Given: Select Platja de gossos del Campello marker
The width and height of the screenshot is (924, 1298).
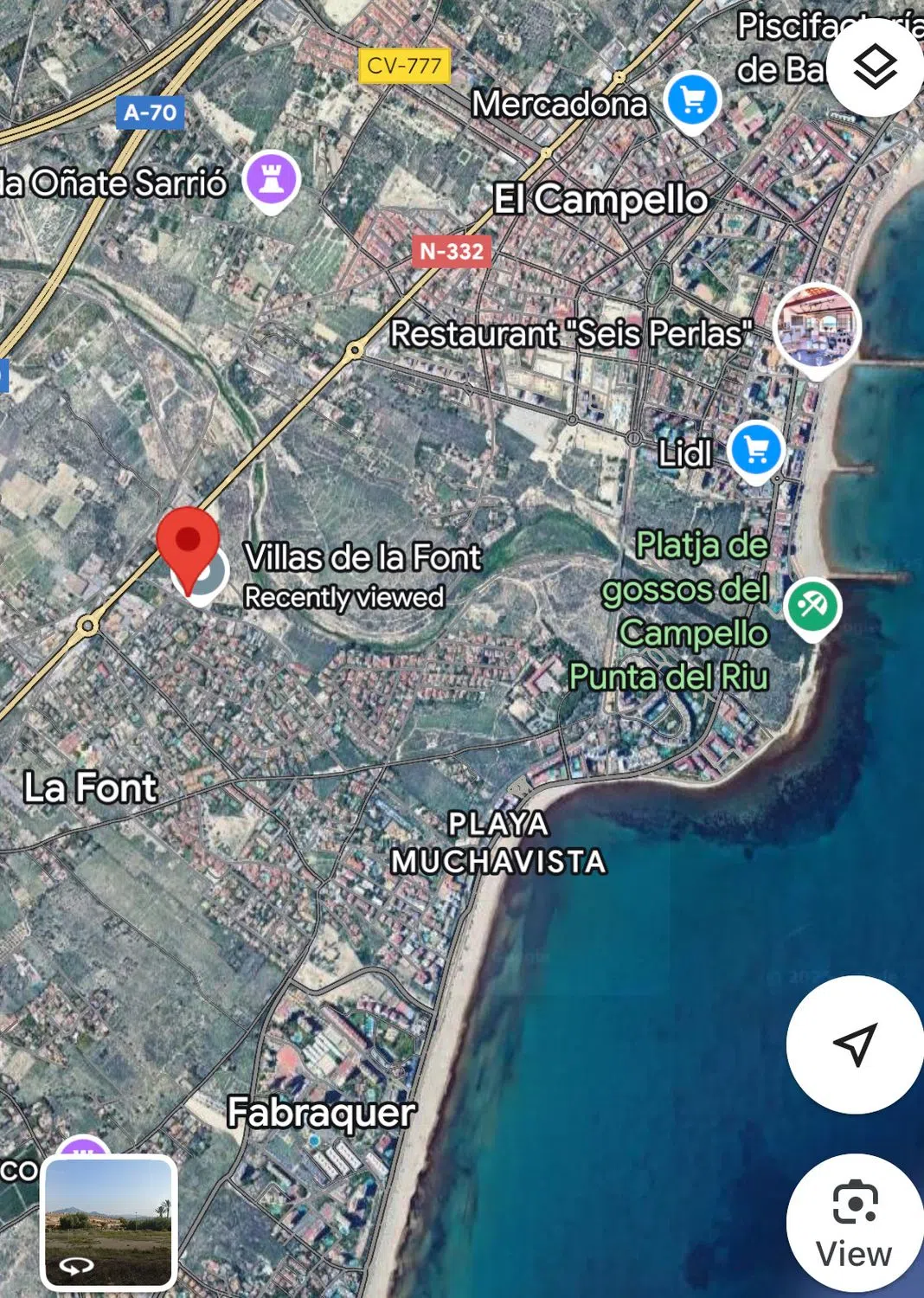Looking at the screenshot, I should pos(812,605).
